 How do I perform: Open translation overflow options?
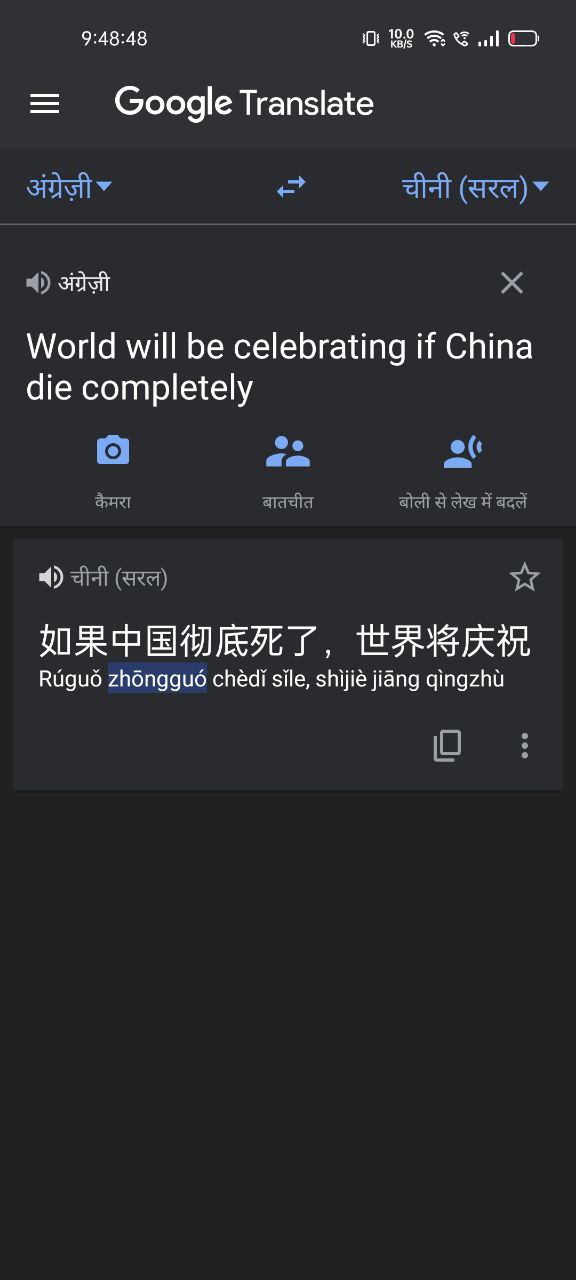[525, 745]
